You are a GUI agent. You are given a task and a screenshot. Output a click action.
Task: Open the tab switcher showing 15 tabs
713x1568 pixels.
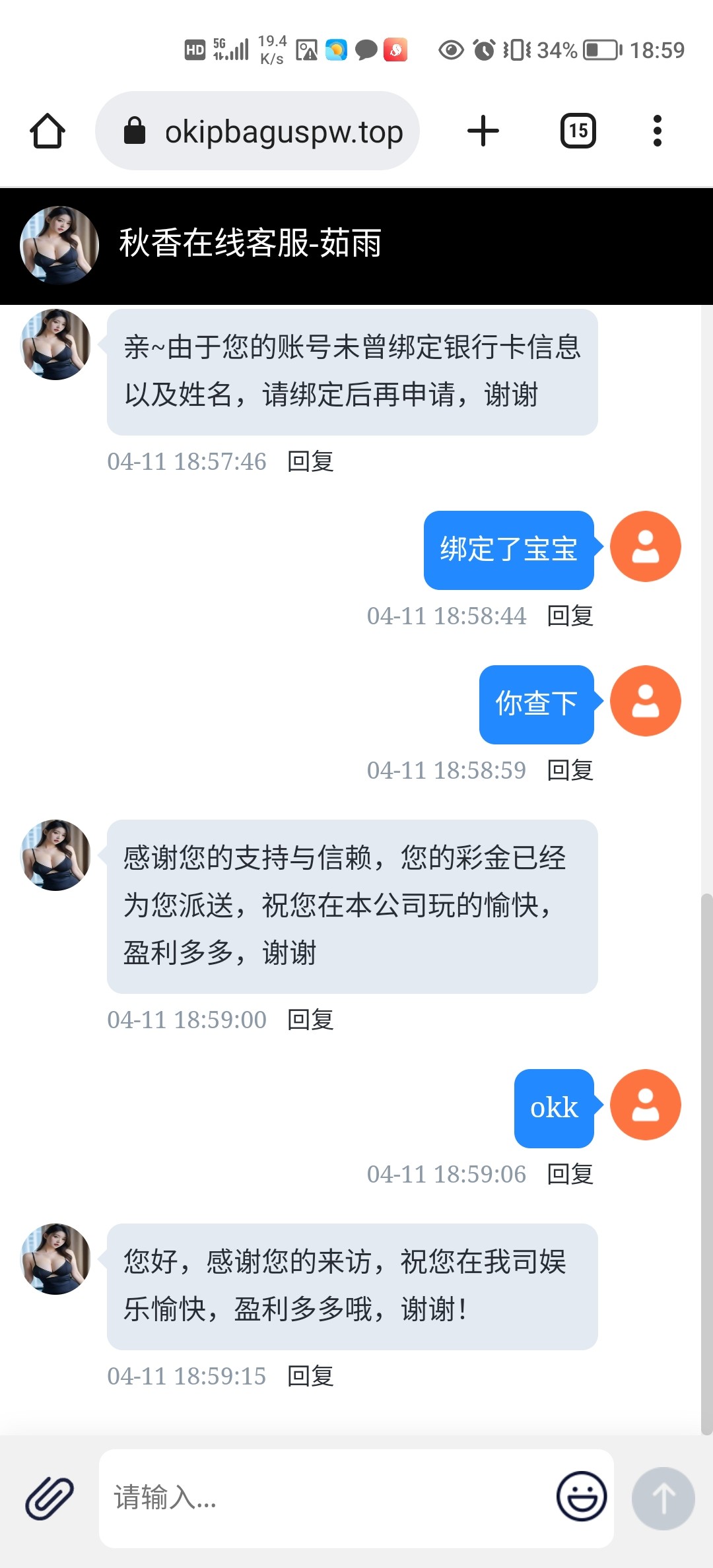coord(578,131)
